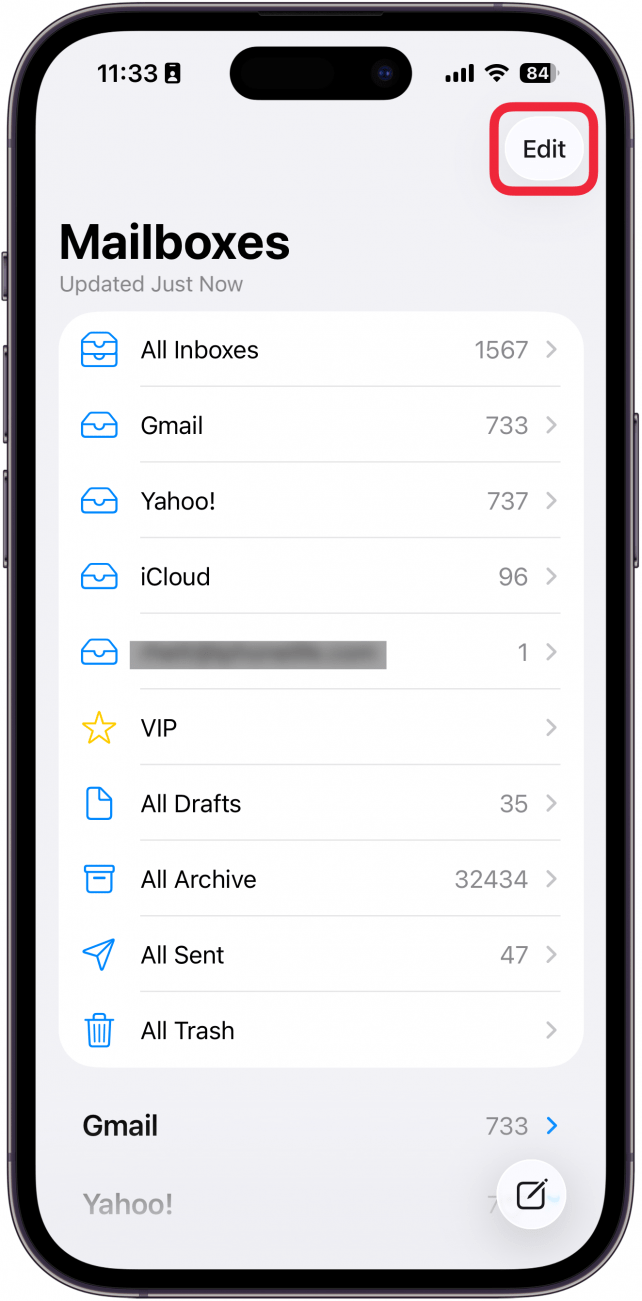This screenshot has height=1301, width=642.
Task: Open the iCloud inbox
Action: (320, 577)
